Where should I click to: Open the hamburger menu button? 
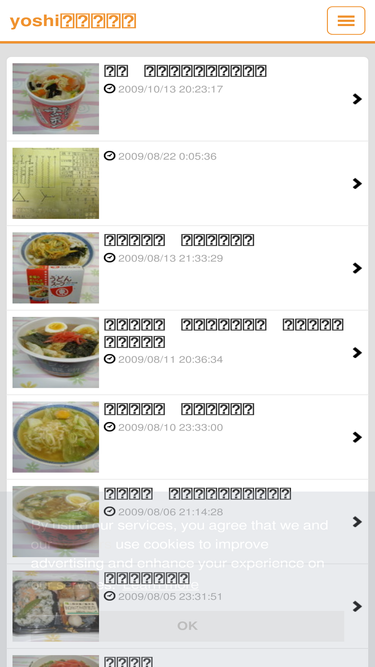coord(346,20)
